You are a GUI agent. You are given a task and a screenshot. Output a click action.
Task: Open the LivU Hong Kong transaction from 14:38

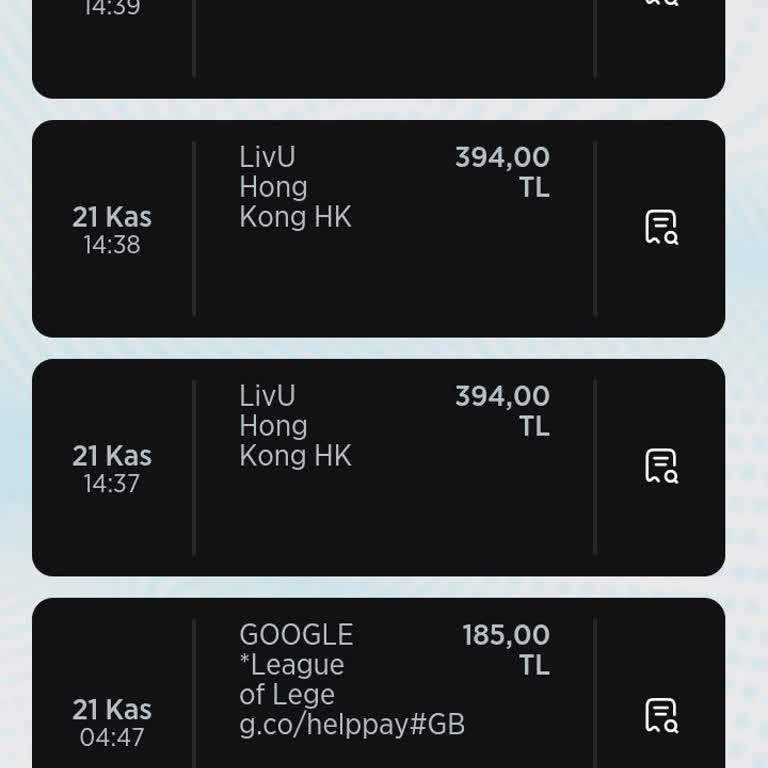coord(394,228)
